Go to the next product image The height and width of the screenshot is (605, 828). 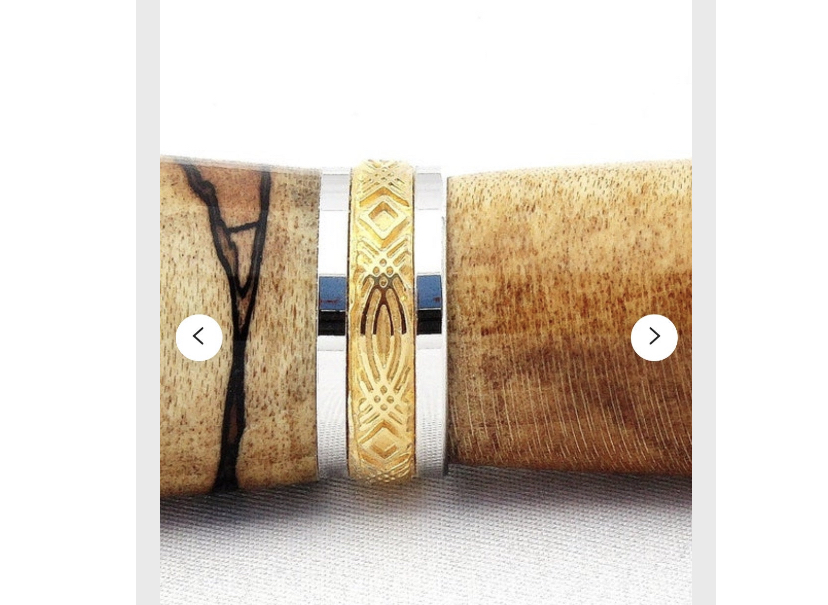[x=654, y=337]
